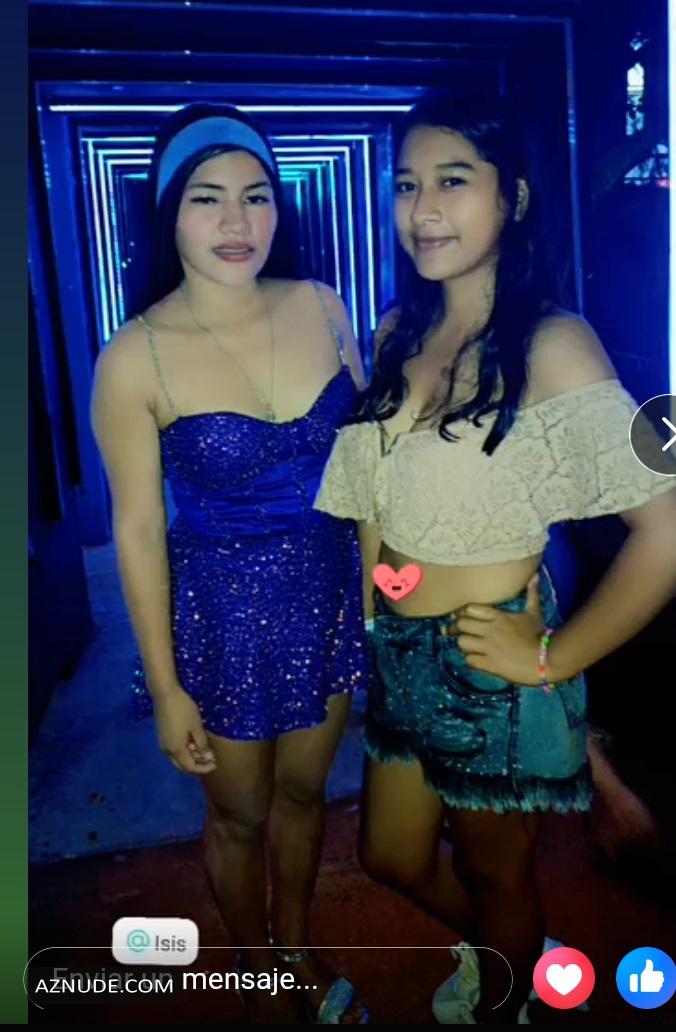React with the blue thumbs-up

645,978
